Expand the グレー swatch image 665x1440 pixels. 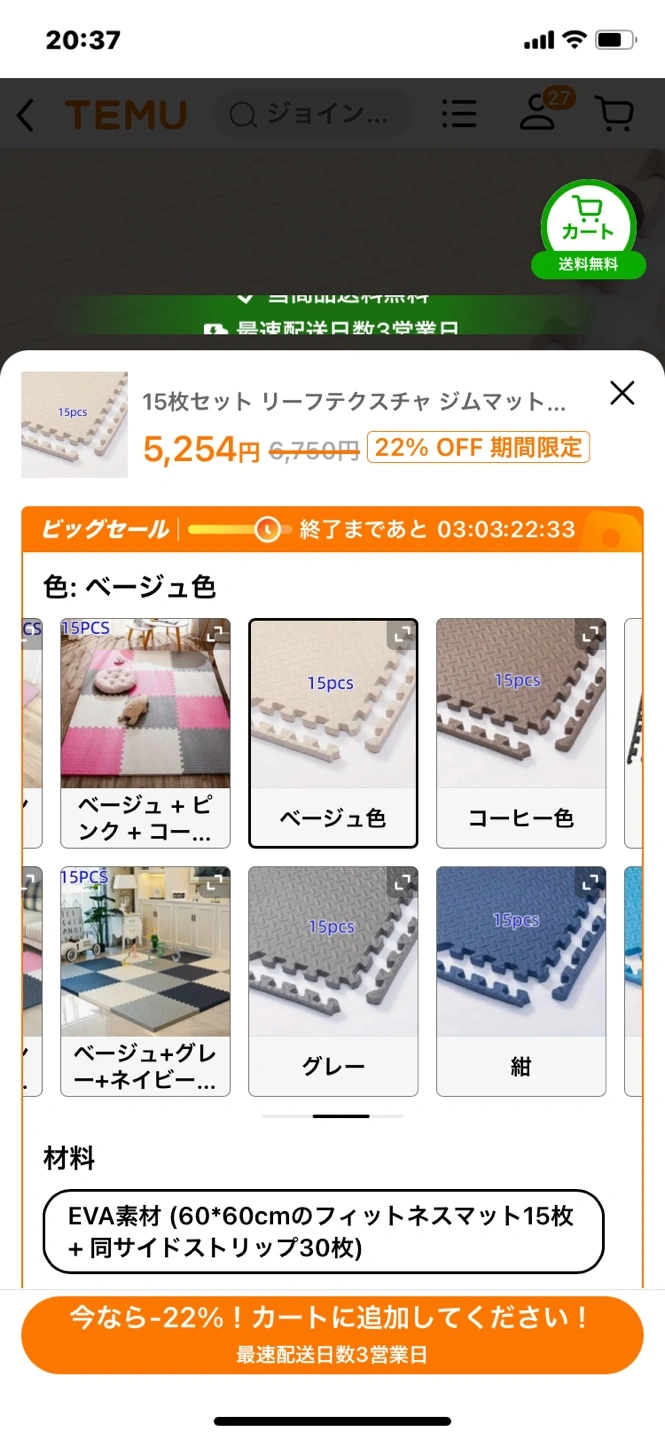tap(403, 881)
